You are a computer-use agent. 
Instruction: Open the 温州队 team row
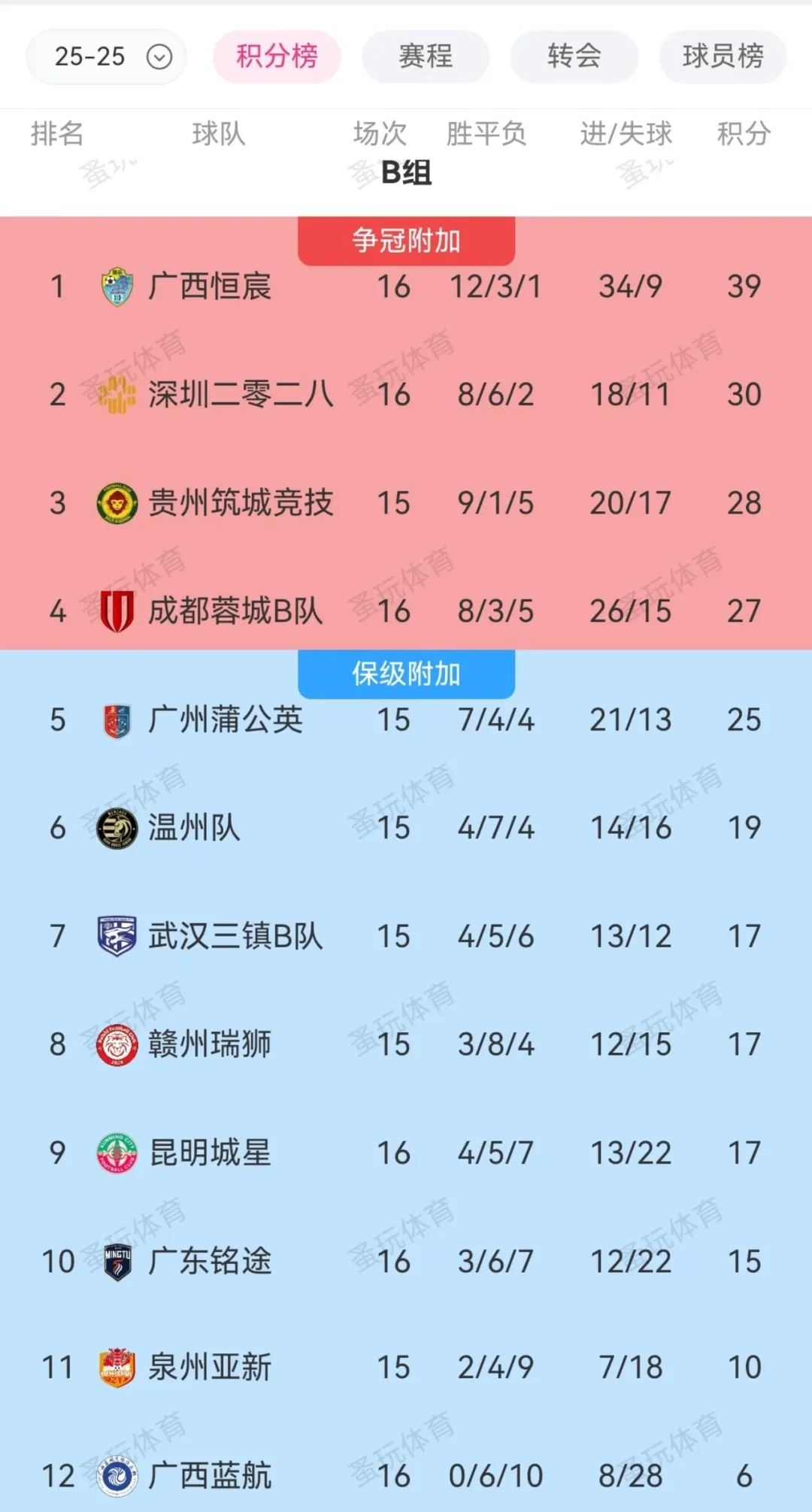coord(406,828)
